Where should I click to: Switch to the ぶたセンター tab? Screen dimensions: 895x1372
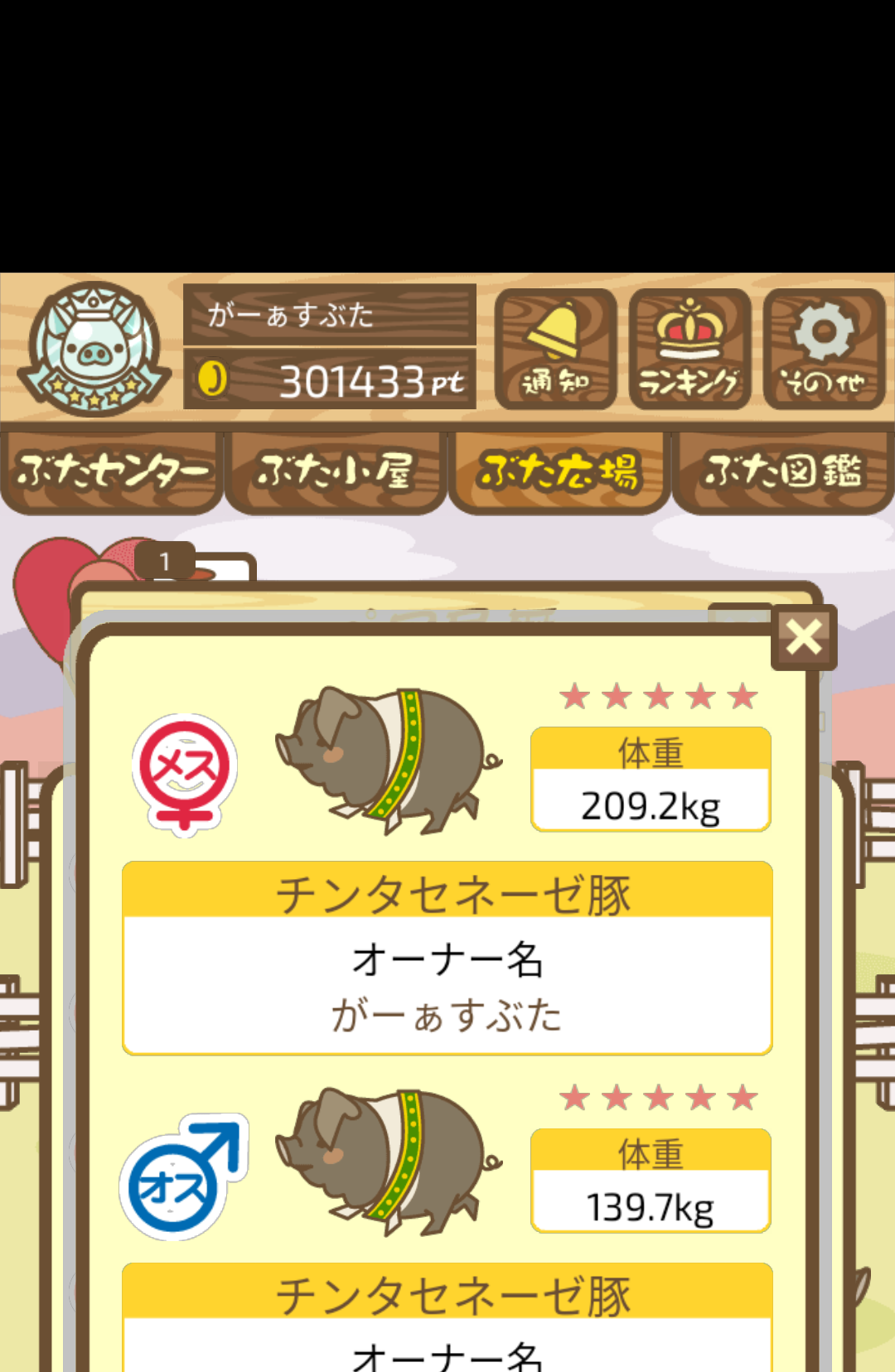click(112, 472)
